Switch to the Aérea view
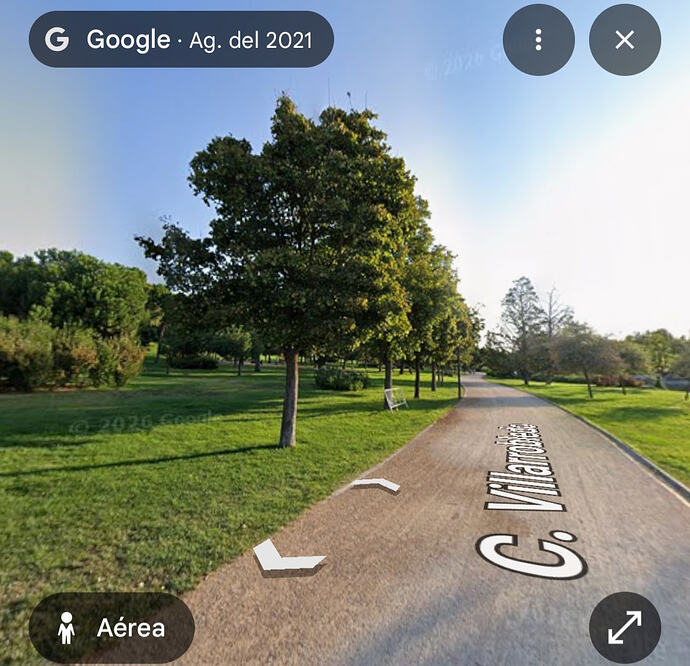The height and width of the screenshot is (666, 690). pos(111,628)
